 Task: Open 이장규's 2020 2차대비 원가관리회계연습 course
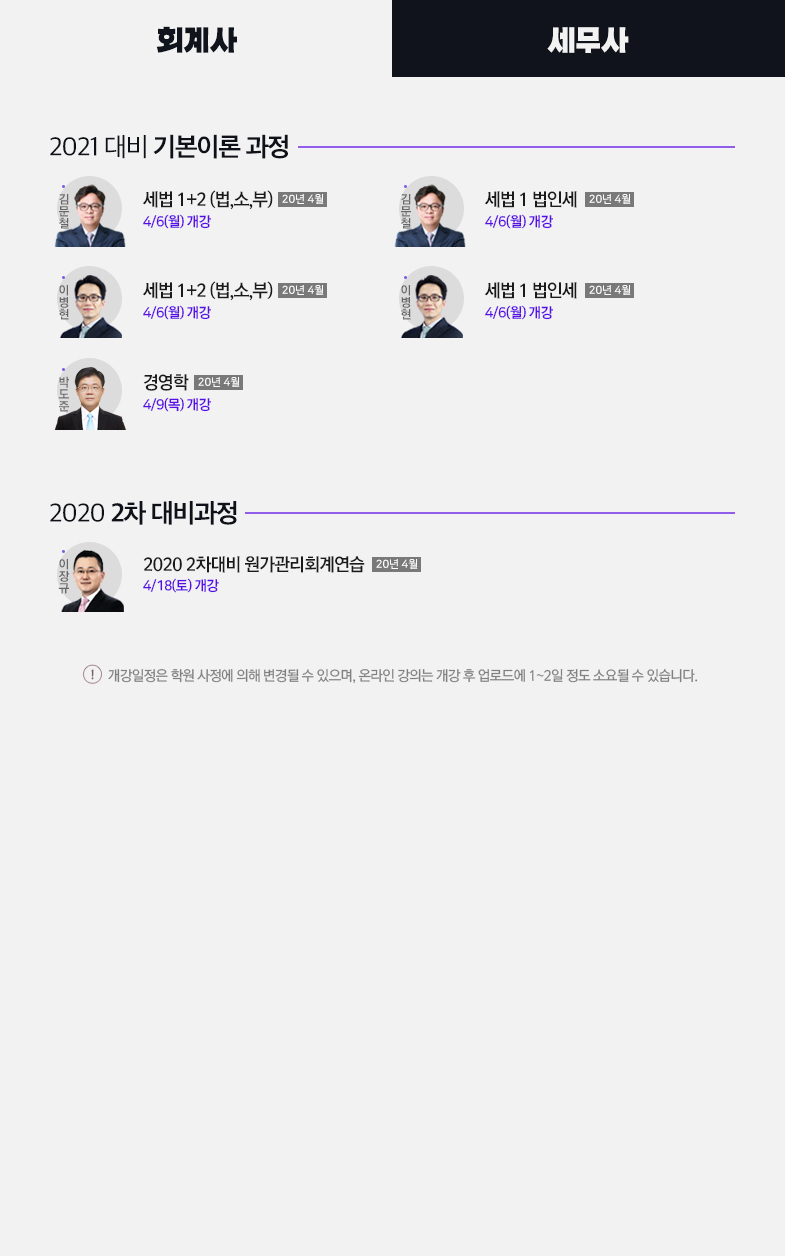click(253, 564)
